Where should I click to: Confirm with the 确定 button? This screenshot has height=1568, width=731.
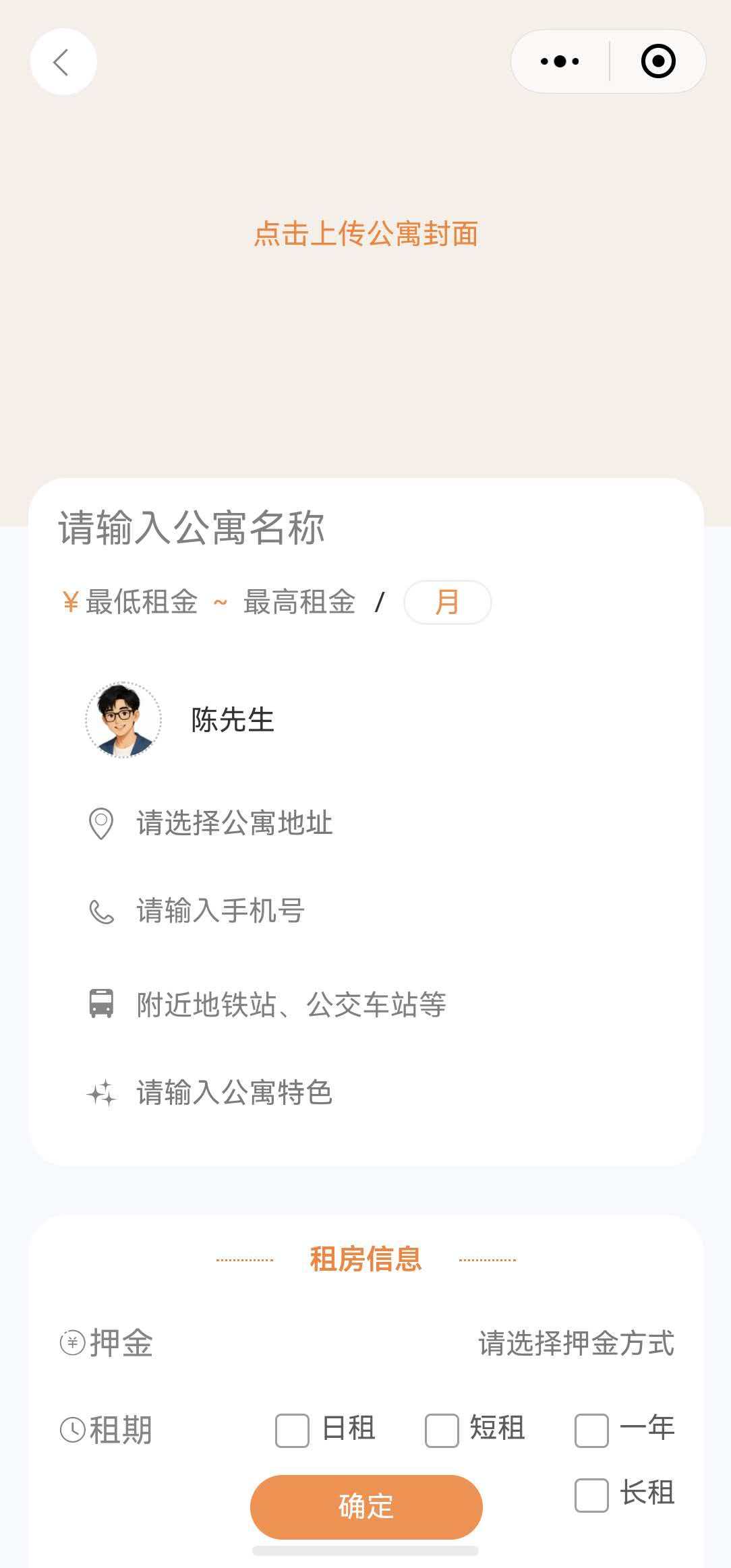366,1507
